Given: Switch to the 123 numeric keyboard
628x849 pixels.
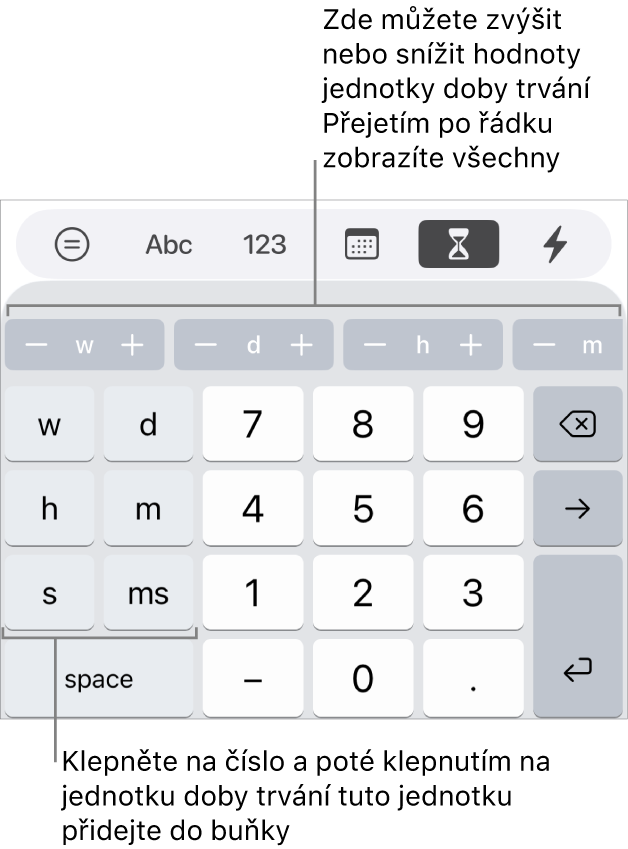Looking at the screenshot, I should point(265,244).
